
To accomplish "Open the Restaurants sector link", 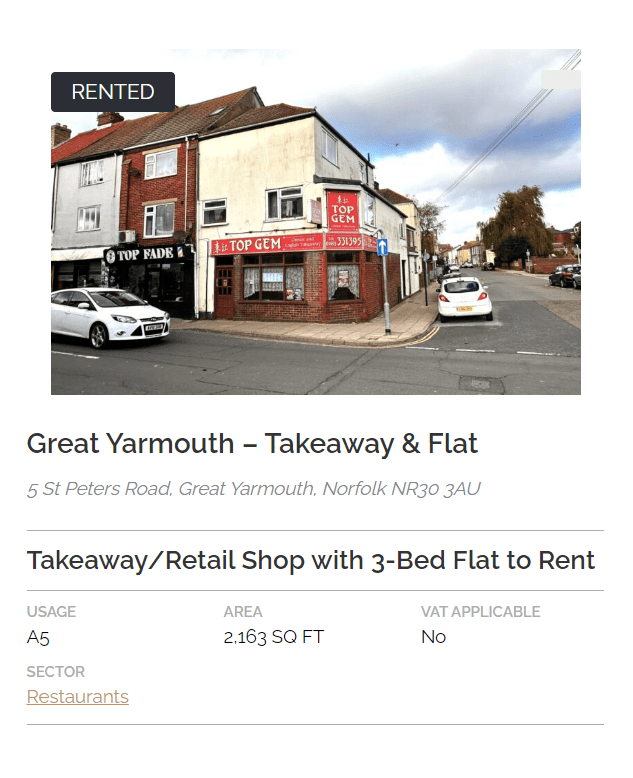I will tap(77, 697).
